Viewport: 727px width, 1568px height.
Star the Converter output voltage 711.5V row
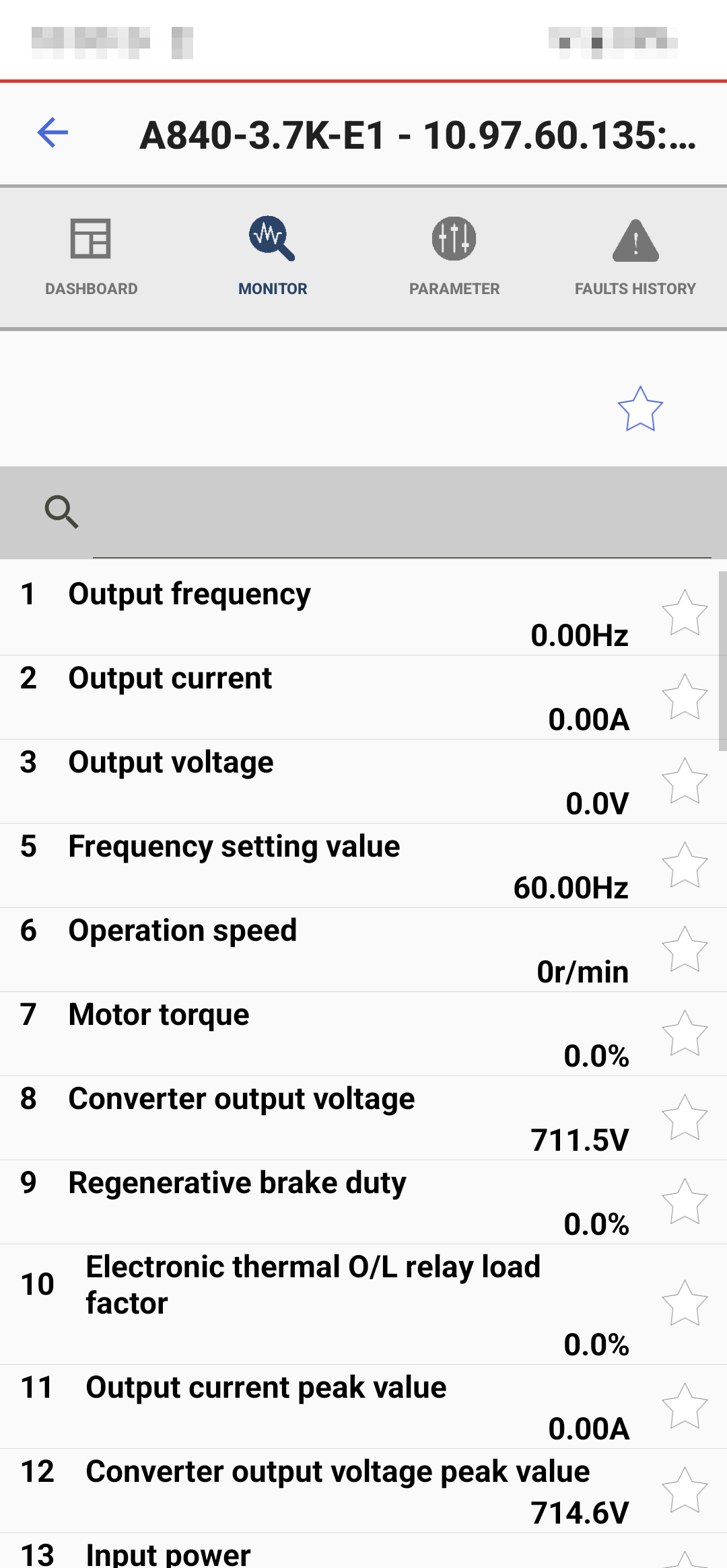pyautogui.click(x=685, y=1118)
